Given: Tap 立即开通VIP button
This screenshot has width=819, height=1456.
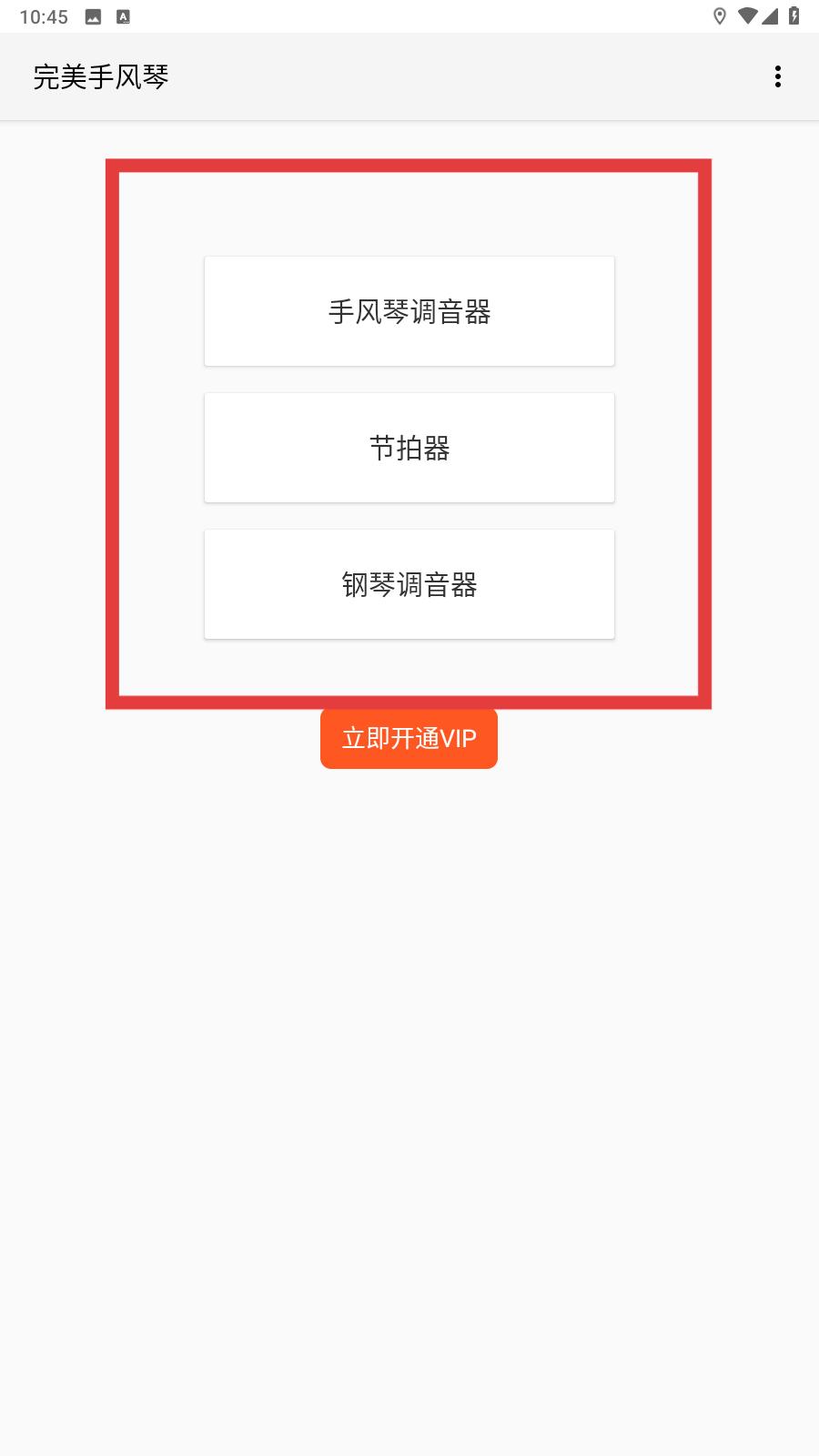Looking at the screenshot, I should [409, 738].
